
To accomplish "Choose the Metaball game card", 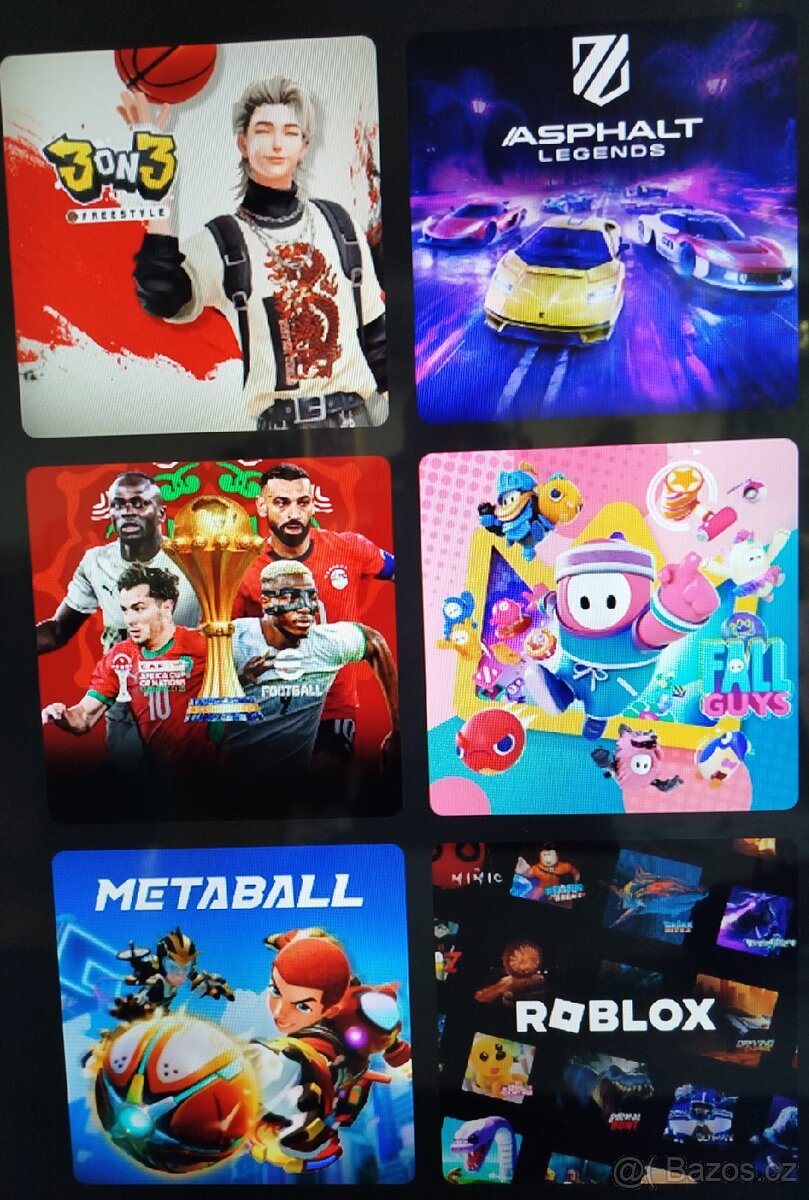I will click(x=232, y=1013).
